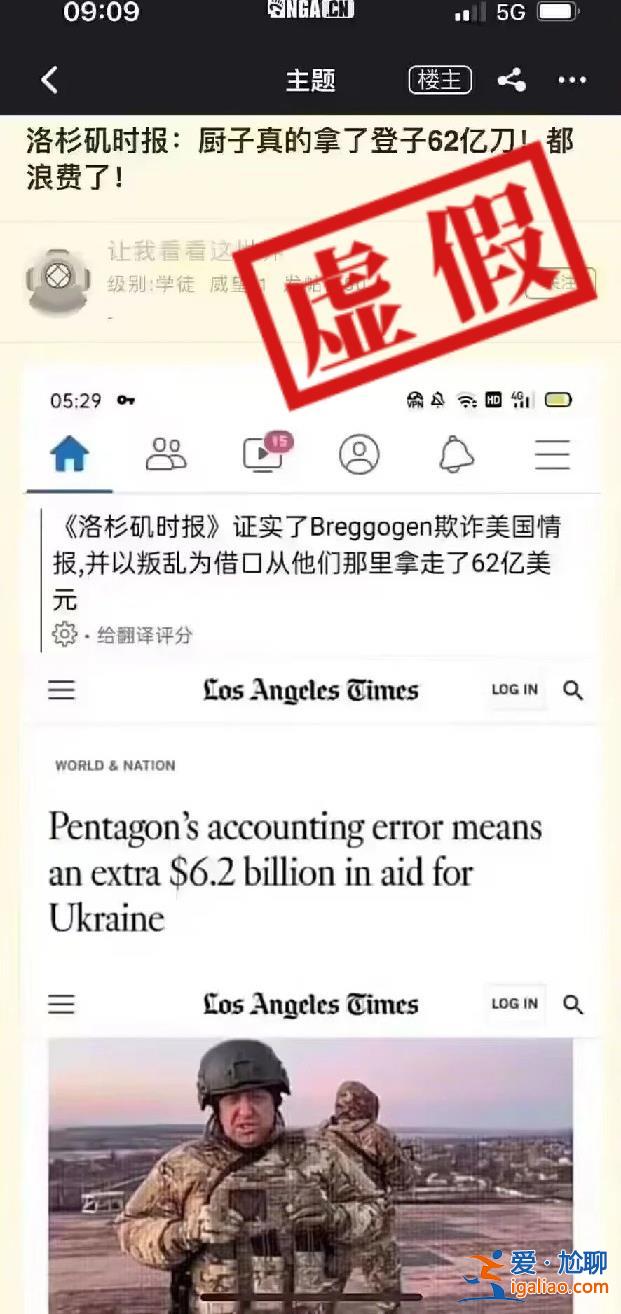This screenshot has width=621, height=1314.
Task: Go back using the top-left arrow
Action: [49, 80]
